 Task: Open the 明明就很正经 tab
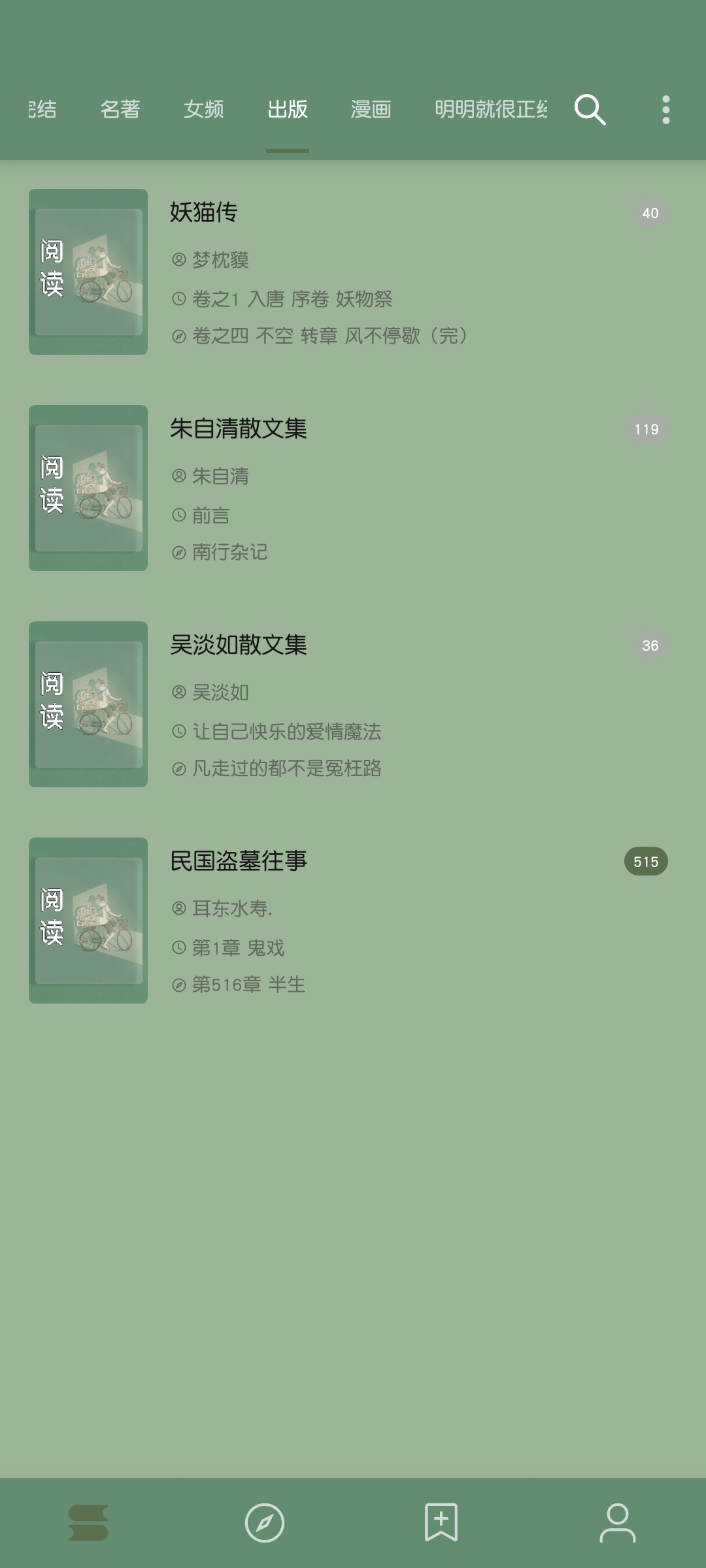click(x=490, y=109)
